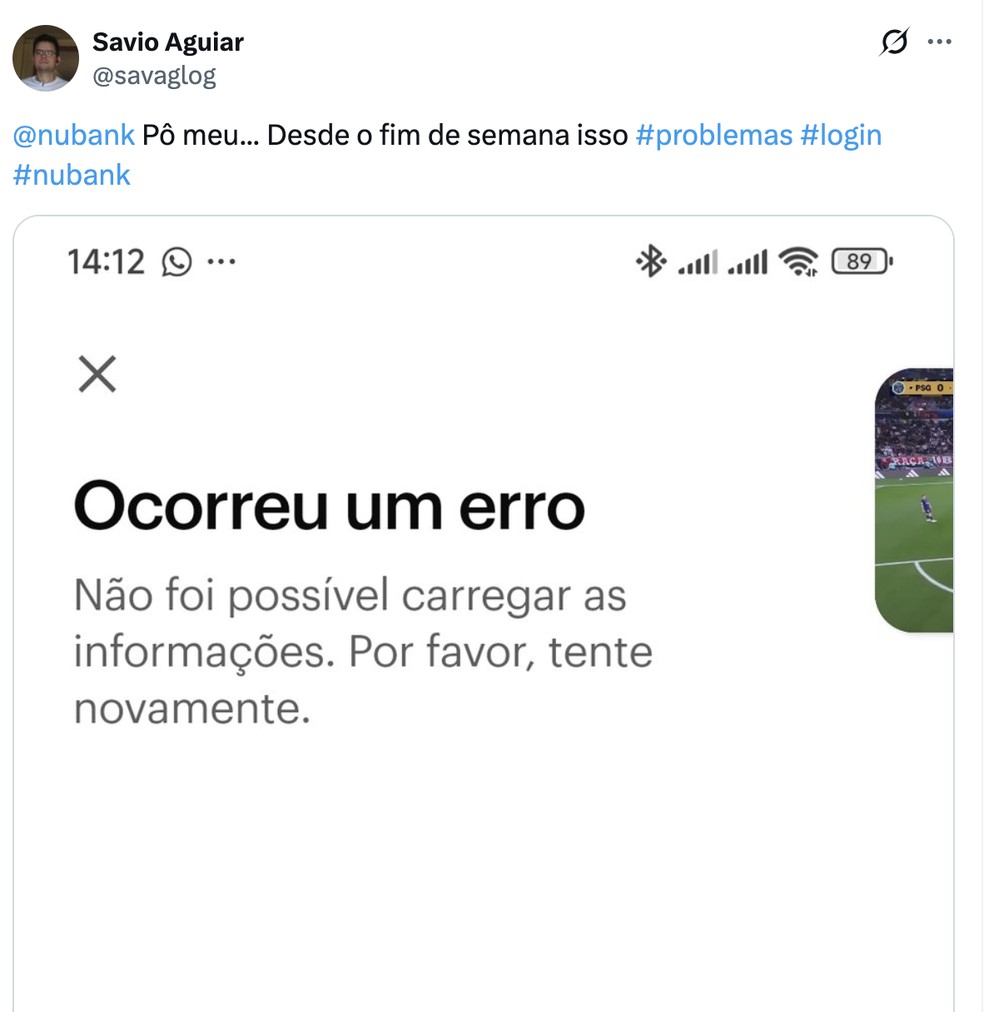
Task: Click the battery indicator showing 89
Action: tap(860, 261)
